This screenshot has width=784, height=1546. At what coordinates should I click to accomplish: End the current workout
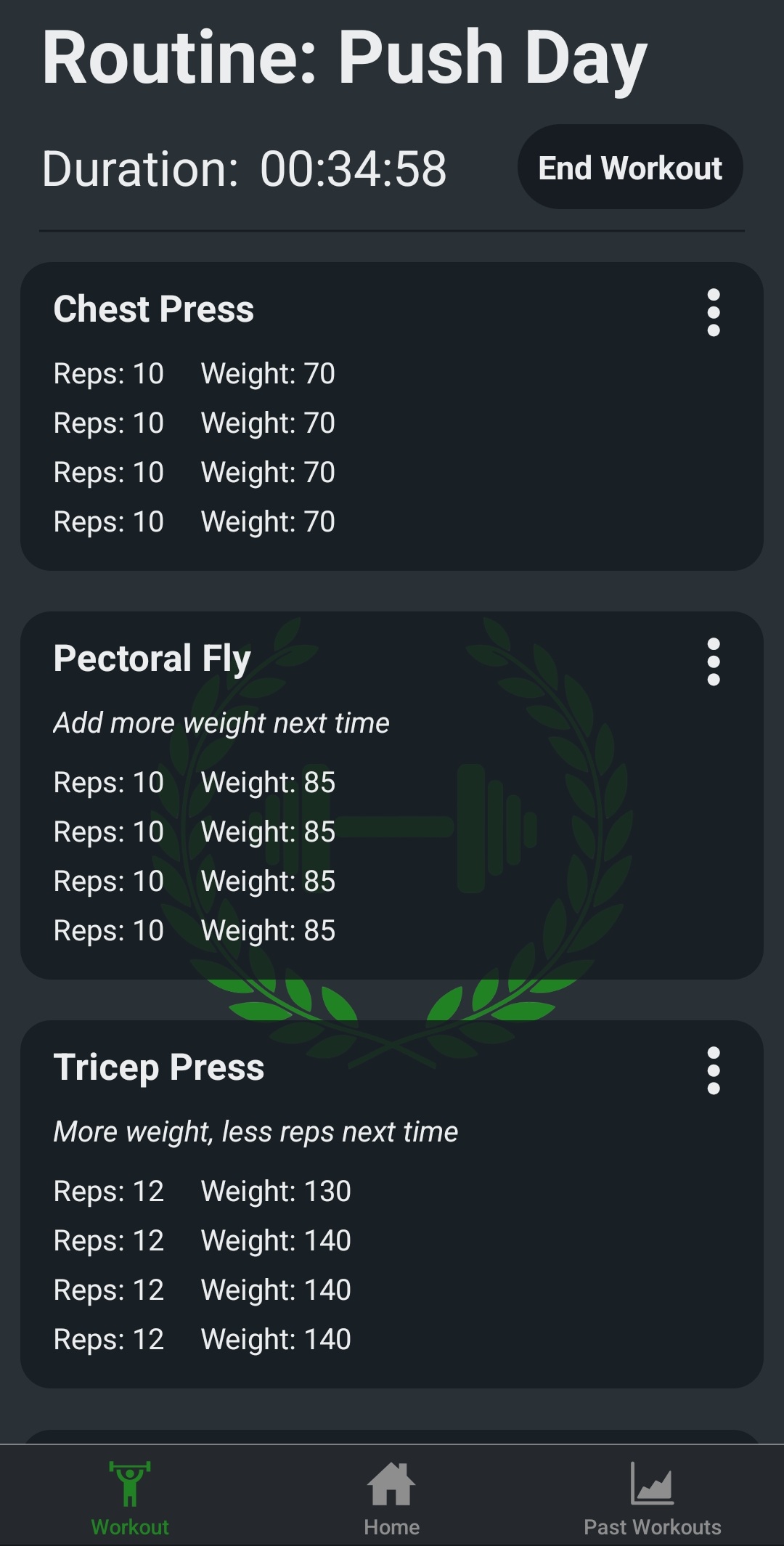click(x=630, y=167)
